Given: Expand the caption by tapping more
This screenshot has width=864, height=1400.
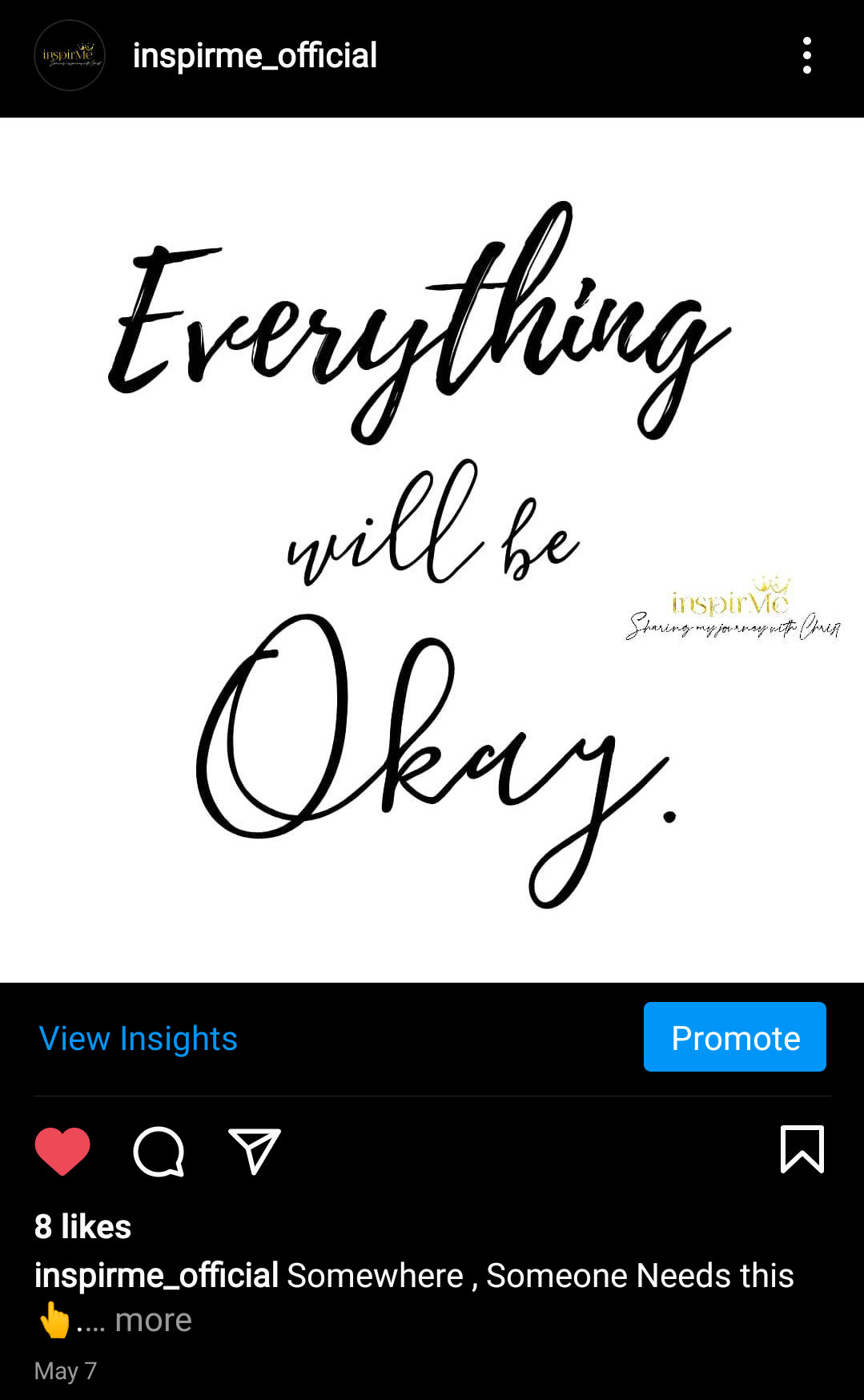Looking at the screenshot, I should (152, 1320).
